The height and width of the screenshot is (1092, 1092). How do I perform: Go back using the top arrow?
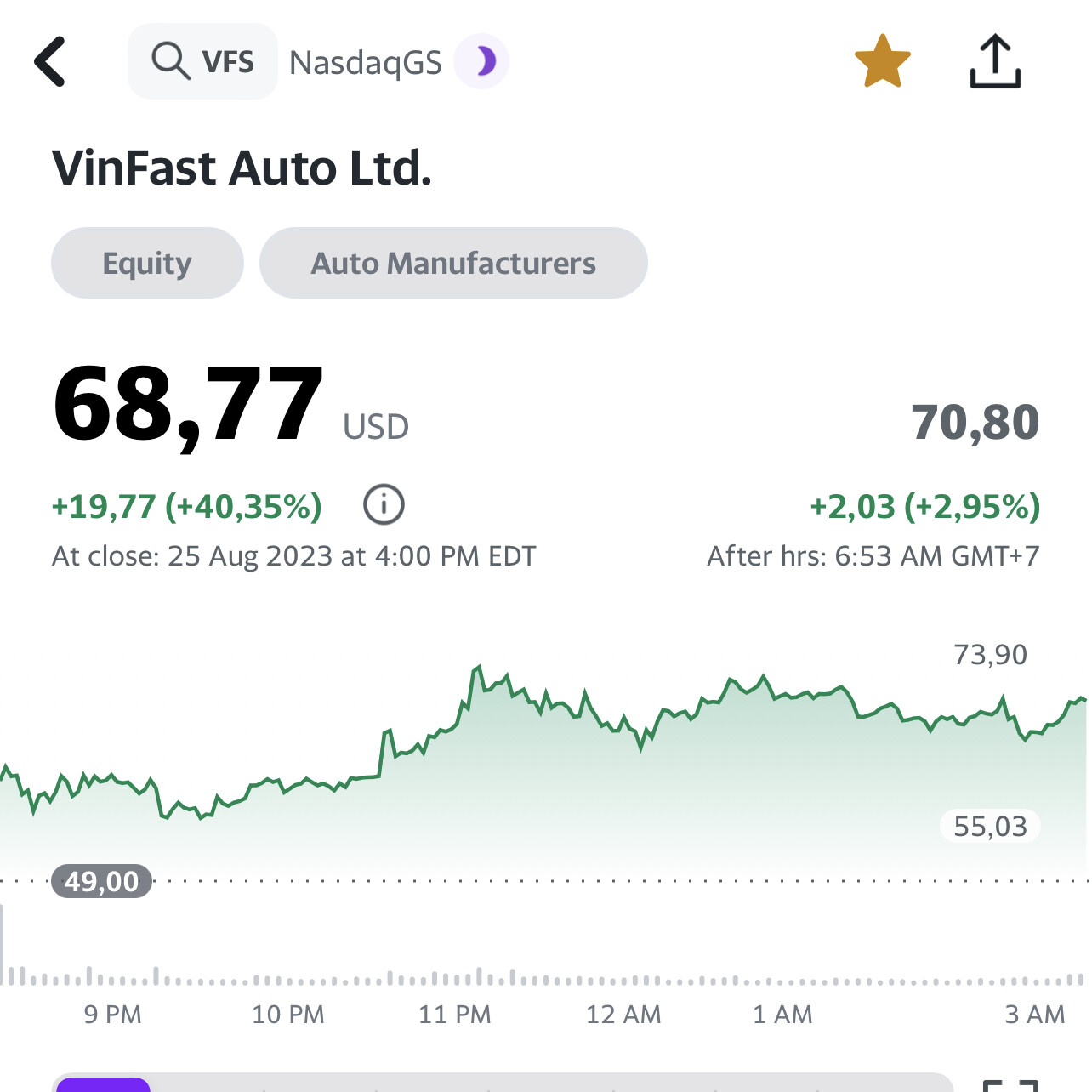tap(50, 61)
